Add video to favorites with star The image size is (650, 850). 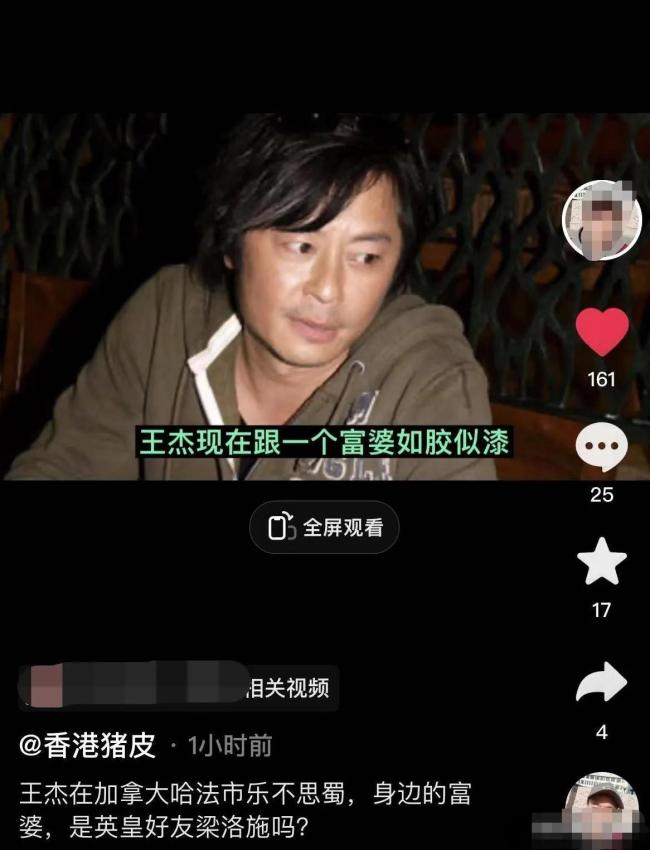pyautogui.click(x=602, y=564)
